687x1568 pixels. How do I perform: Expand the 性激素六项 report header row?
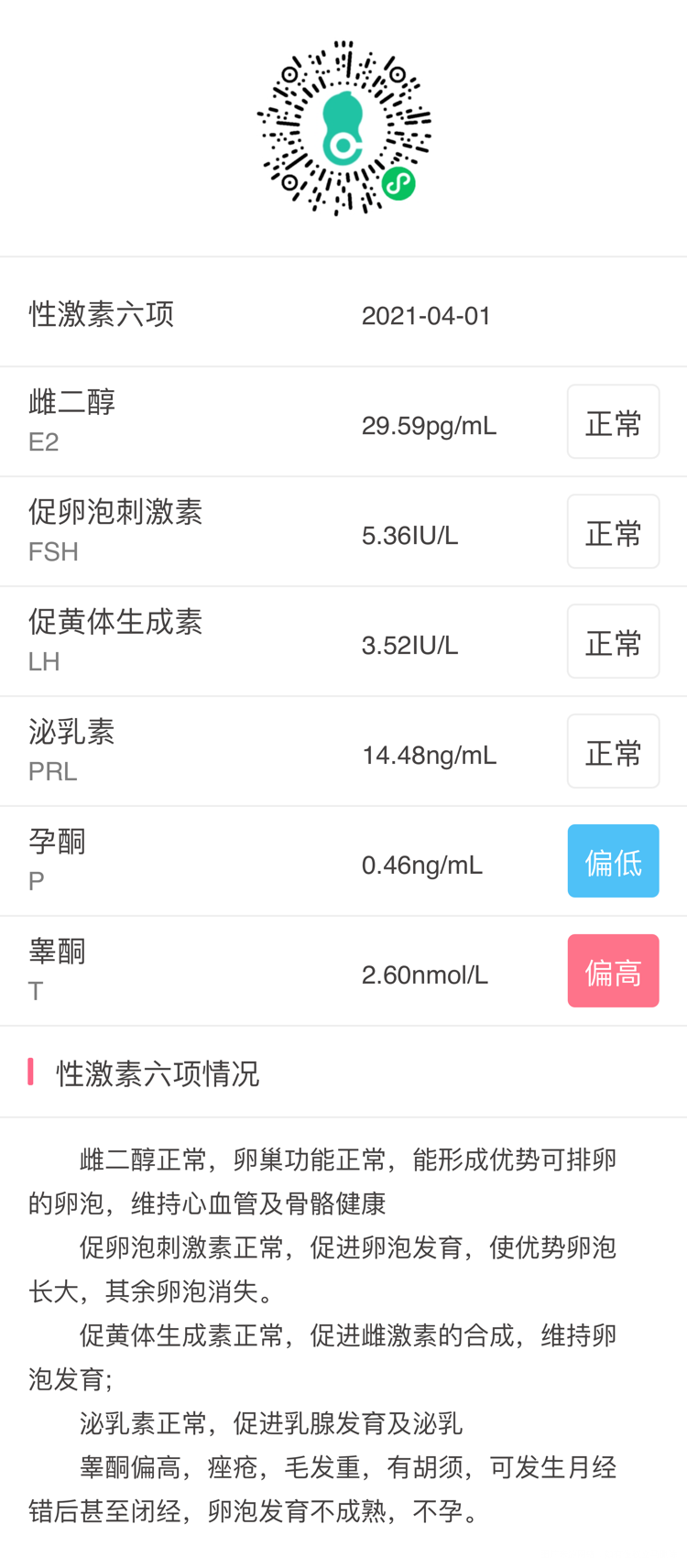point(343,315)
